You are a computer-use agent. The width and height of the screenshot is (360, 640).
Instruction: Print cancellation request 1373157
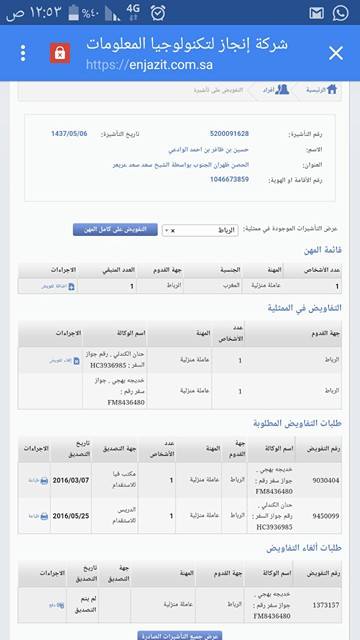(x=57, y=605)
